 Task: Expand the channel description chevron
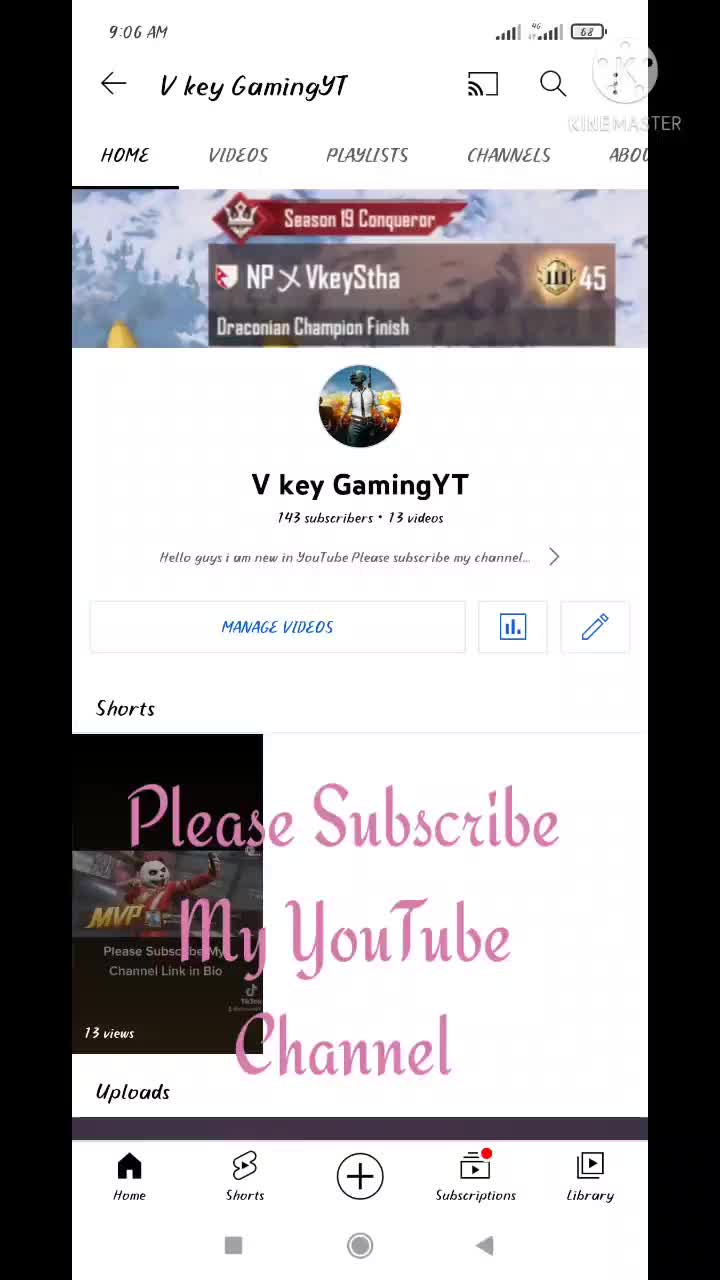tap(554, 557)
